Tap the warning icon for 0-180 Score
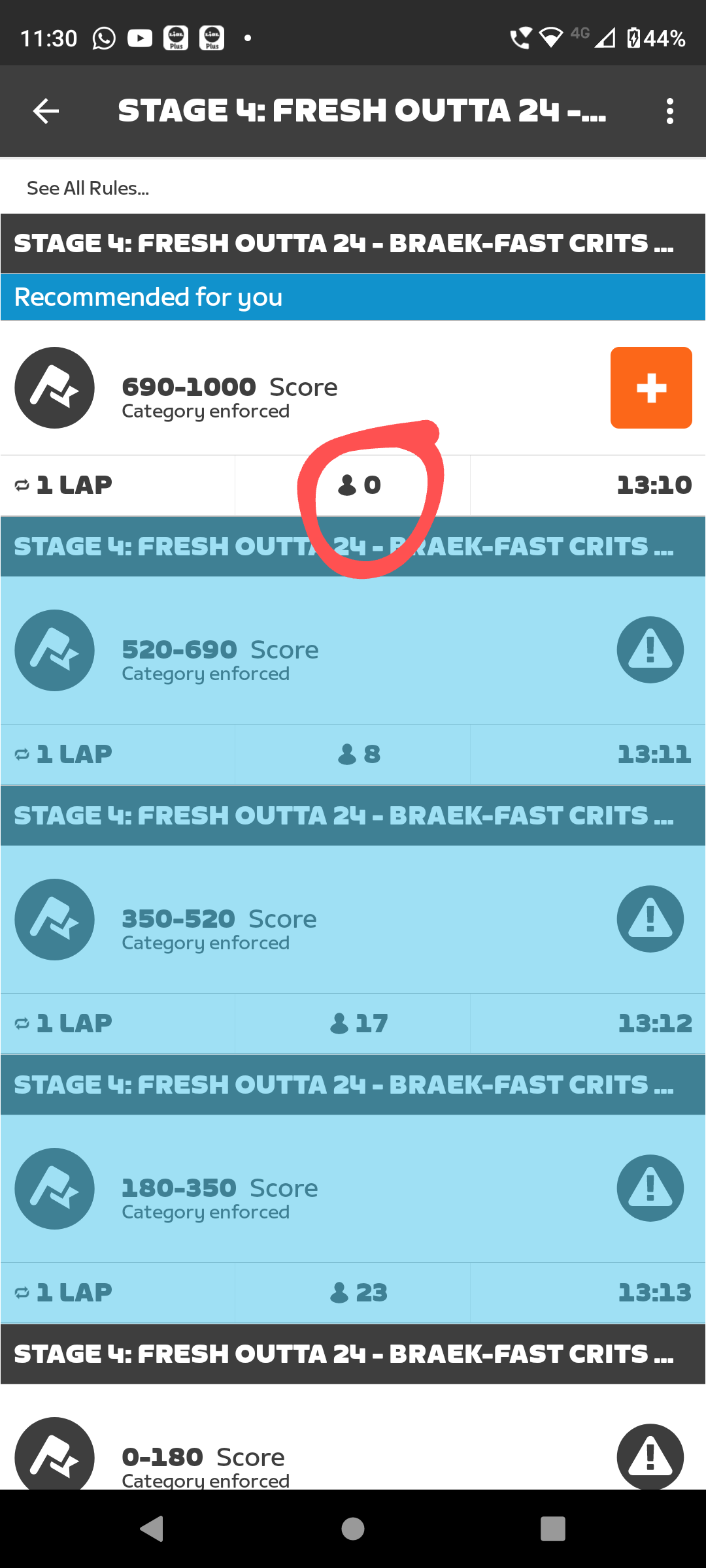This screenshot has height=1568, width=706. pos(650,1456)
